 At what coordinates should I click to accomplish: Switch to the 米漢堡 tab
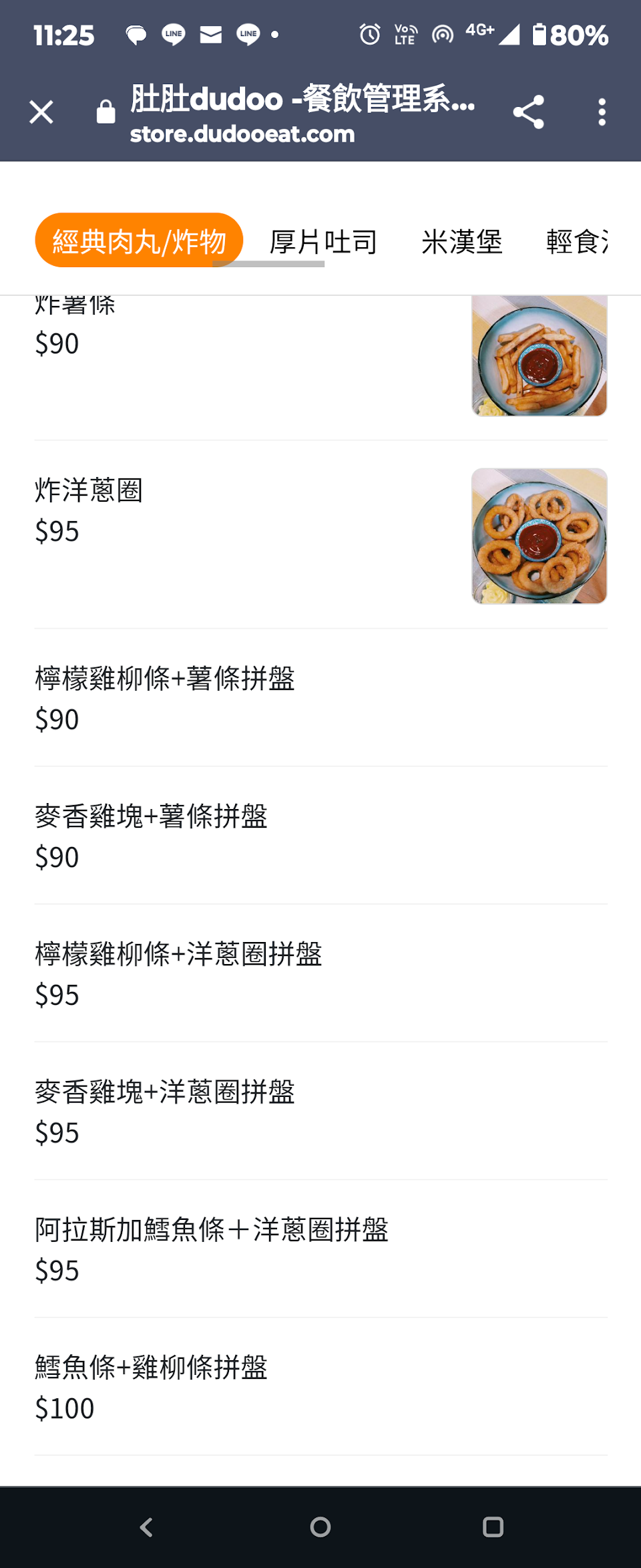coord(461,242)
